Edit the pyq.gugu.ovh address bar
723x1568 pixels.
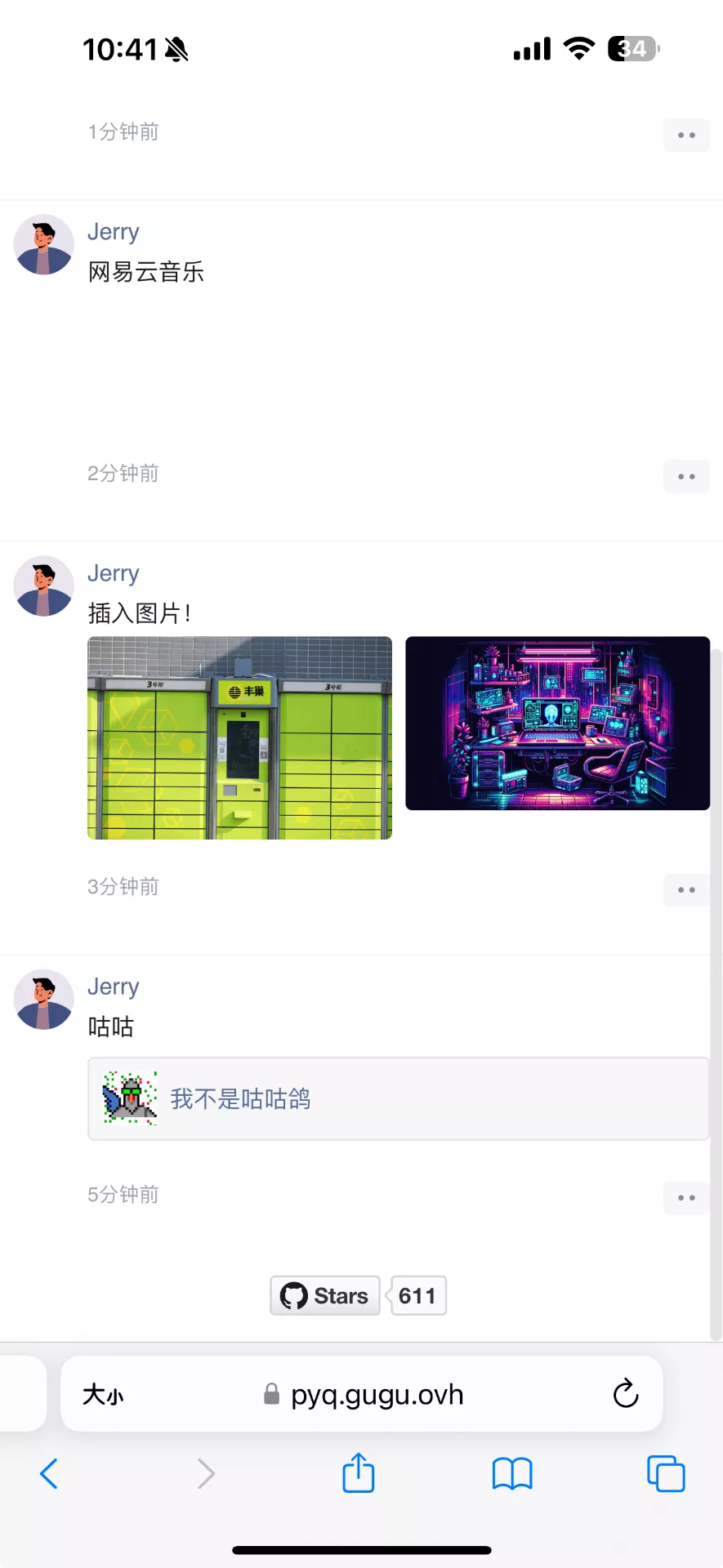[x=377, y=1394]
